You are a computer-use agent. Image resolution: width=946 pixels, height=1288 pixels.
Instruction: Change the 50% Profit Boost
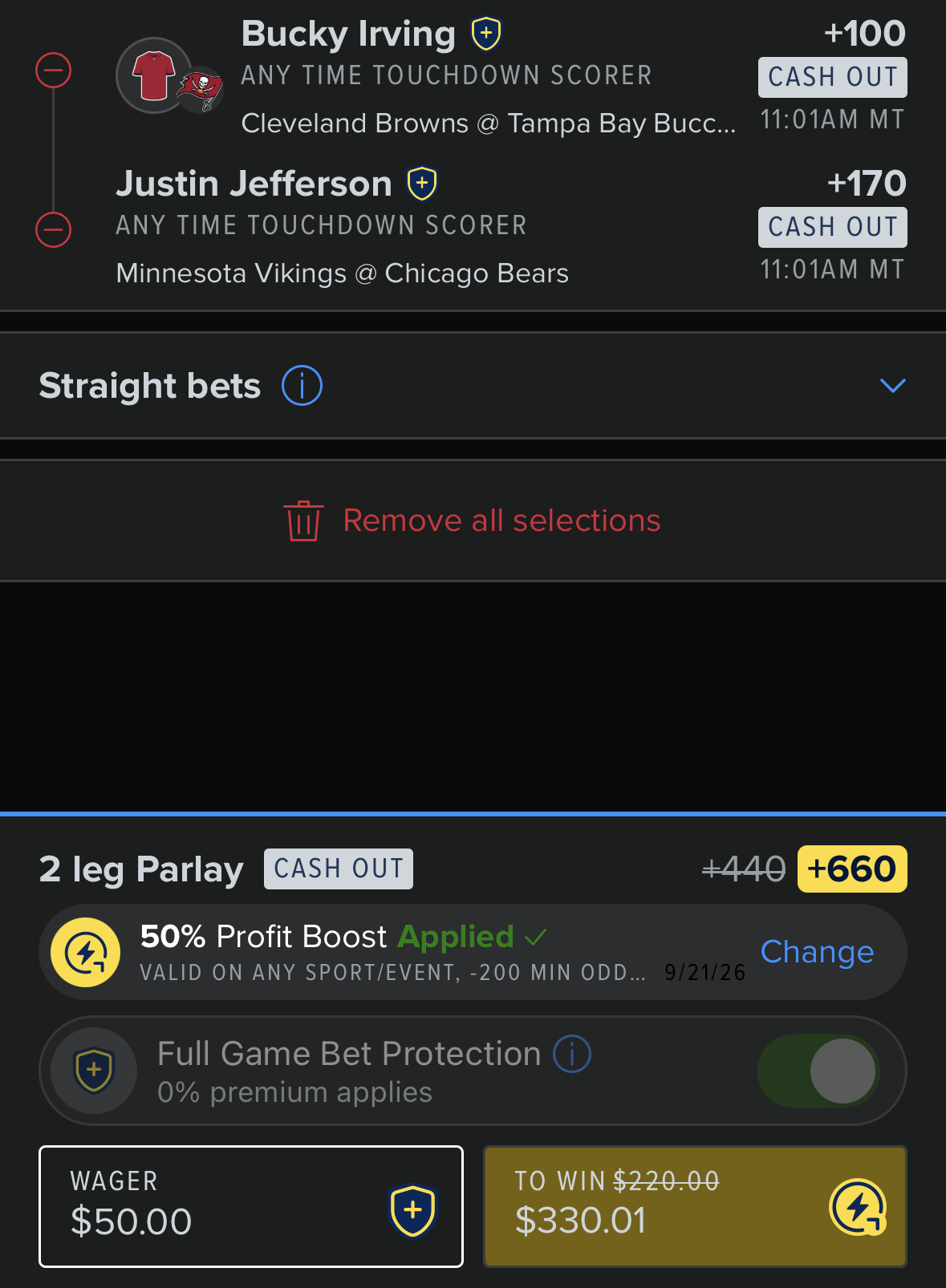pos(817,952)
